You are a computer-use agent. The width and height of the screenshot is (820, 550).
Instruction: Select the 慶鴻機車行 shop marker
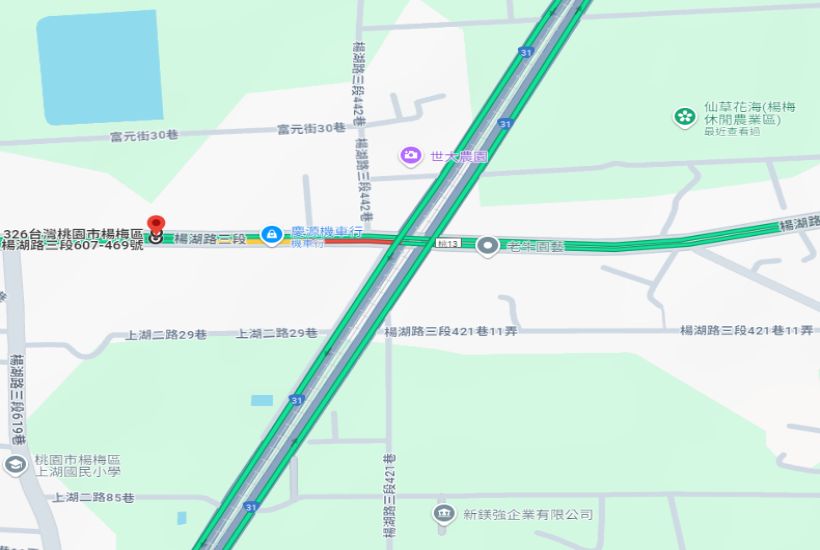coord(270,234)
